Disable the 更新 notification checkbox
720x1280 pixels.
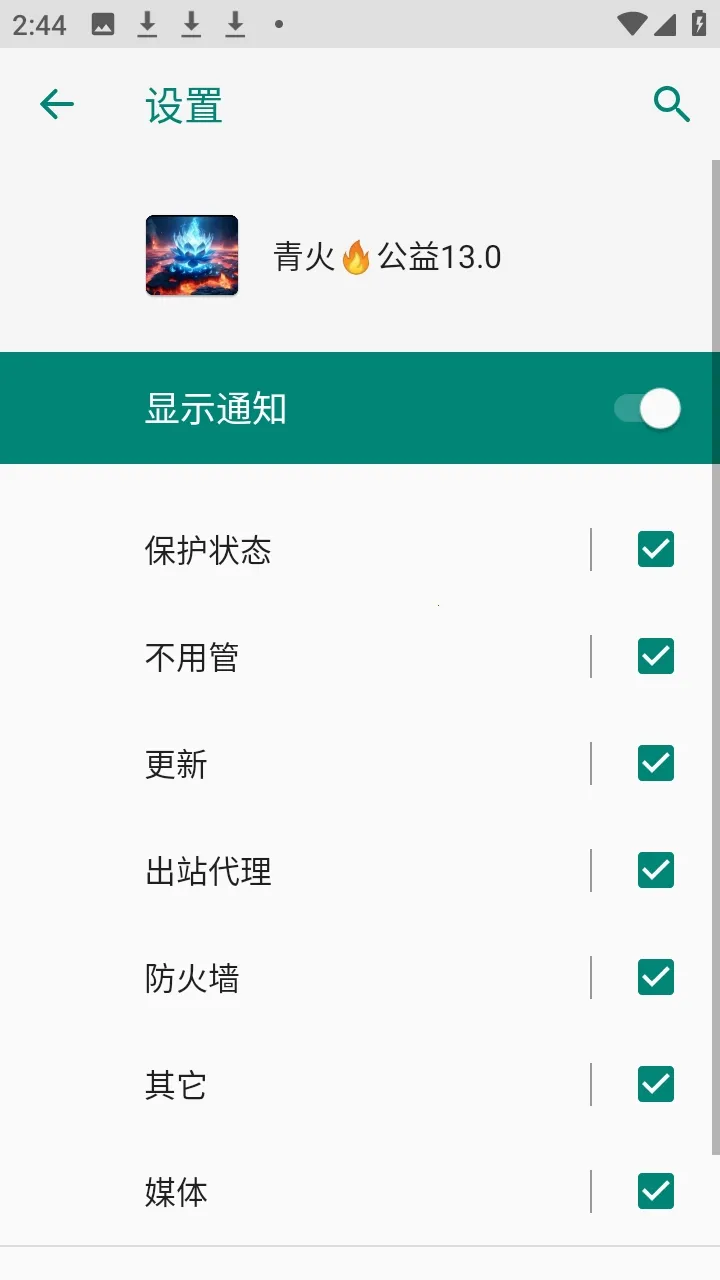pos(655,763)
